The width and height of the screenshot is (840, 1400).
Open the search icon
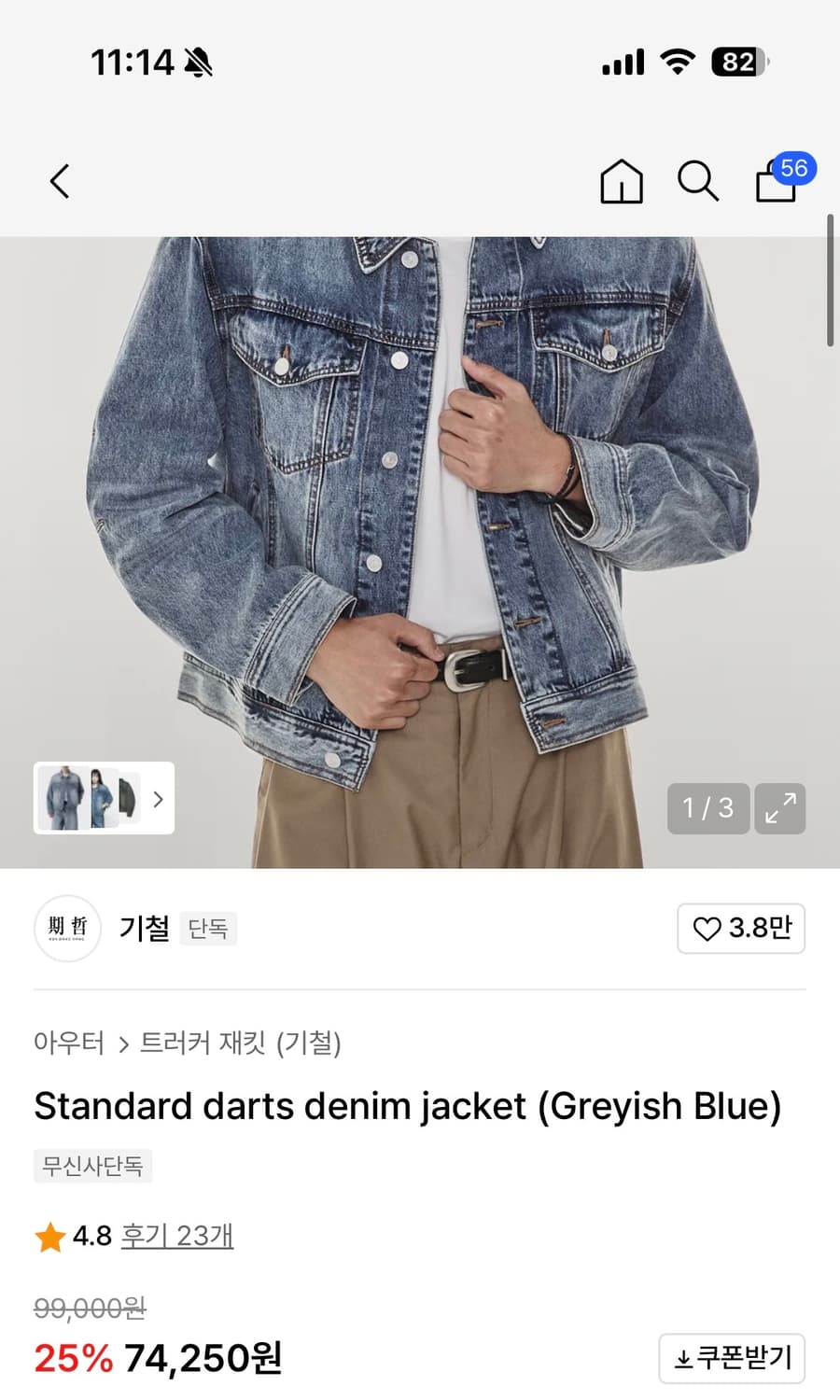coord(696,182)
